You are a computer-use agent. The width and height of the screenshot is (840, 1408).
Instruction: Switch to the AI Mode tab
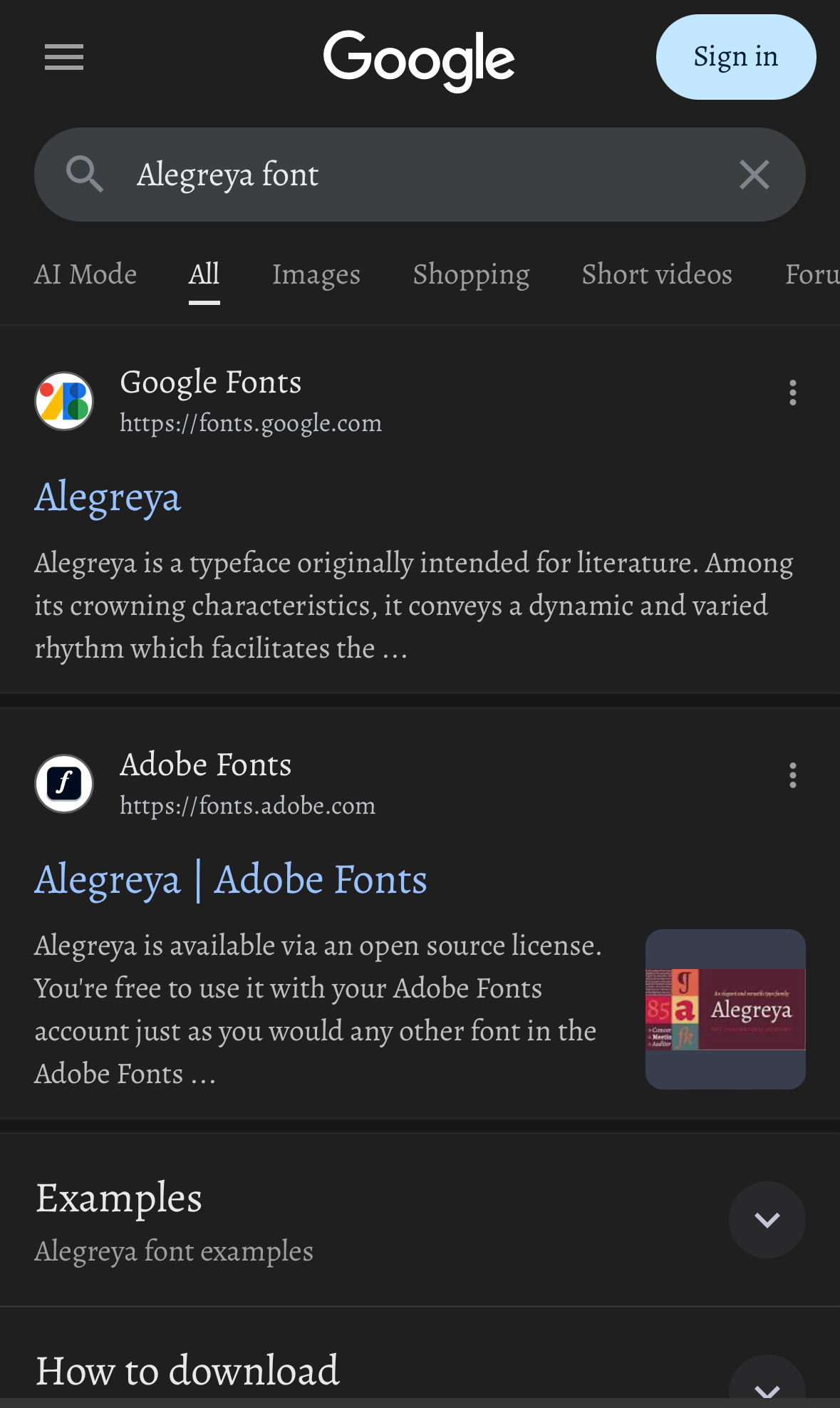(85, 274)
